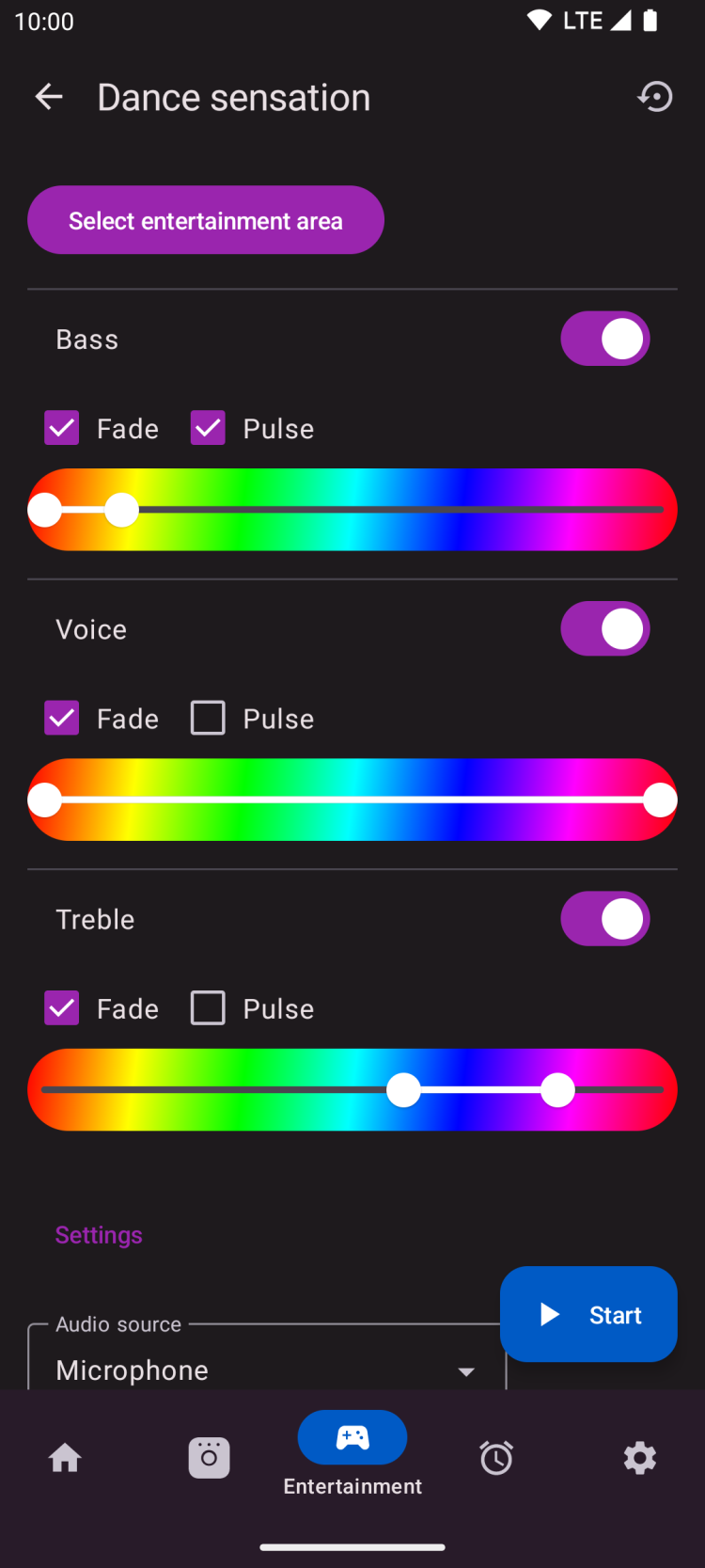Screen dimensions: 705x1568
Task: Check Pulse under Treble
Action: click(x=208, y=1008)
